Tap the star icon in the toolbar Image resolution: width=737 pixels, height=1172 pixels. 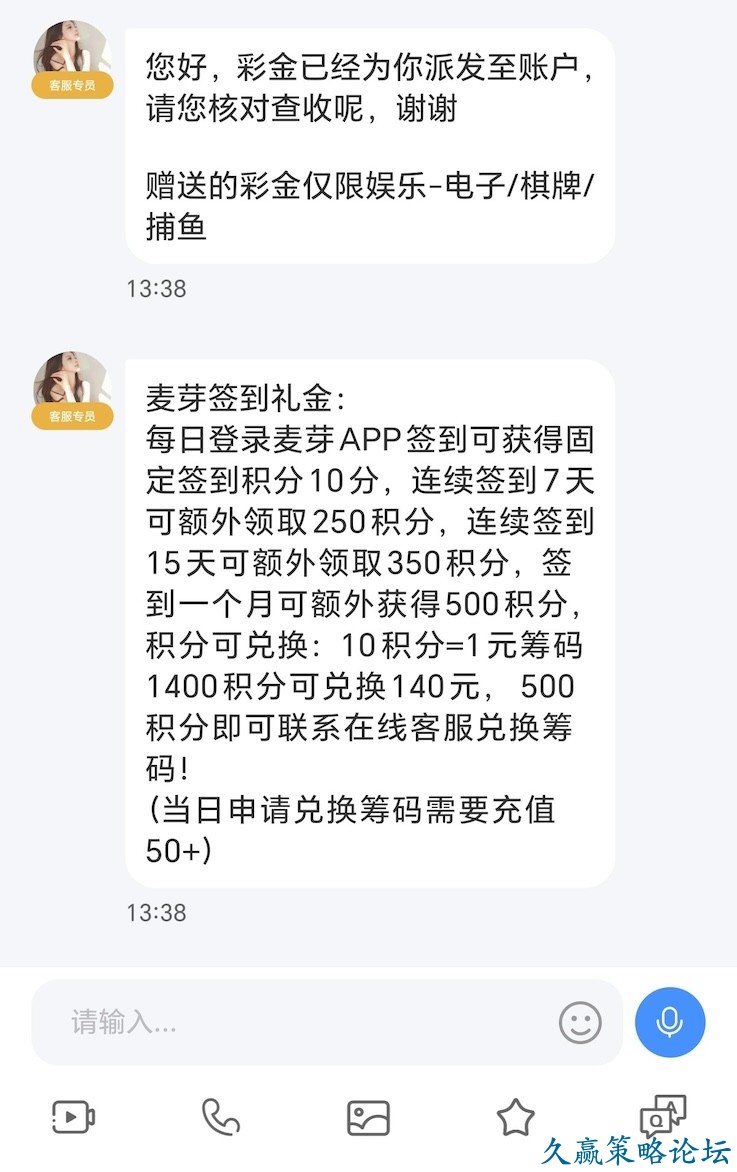[x=515, y=1117]
